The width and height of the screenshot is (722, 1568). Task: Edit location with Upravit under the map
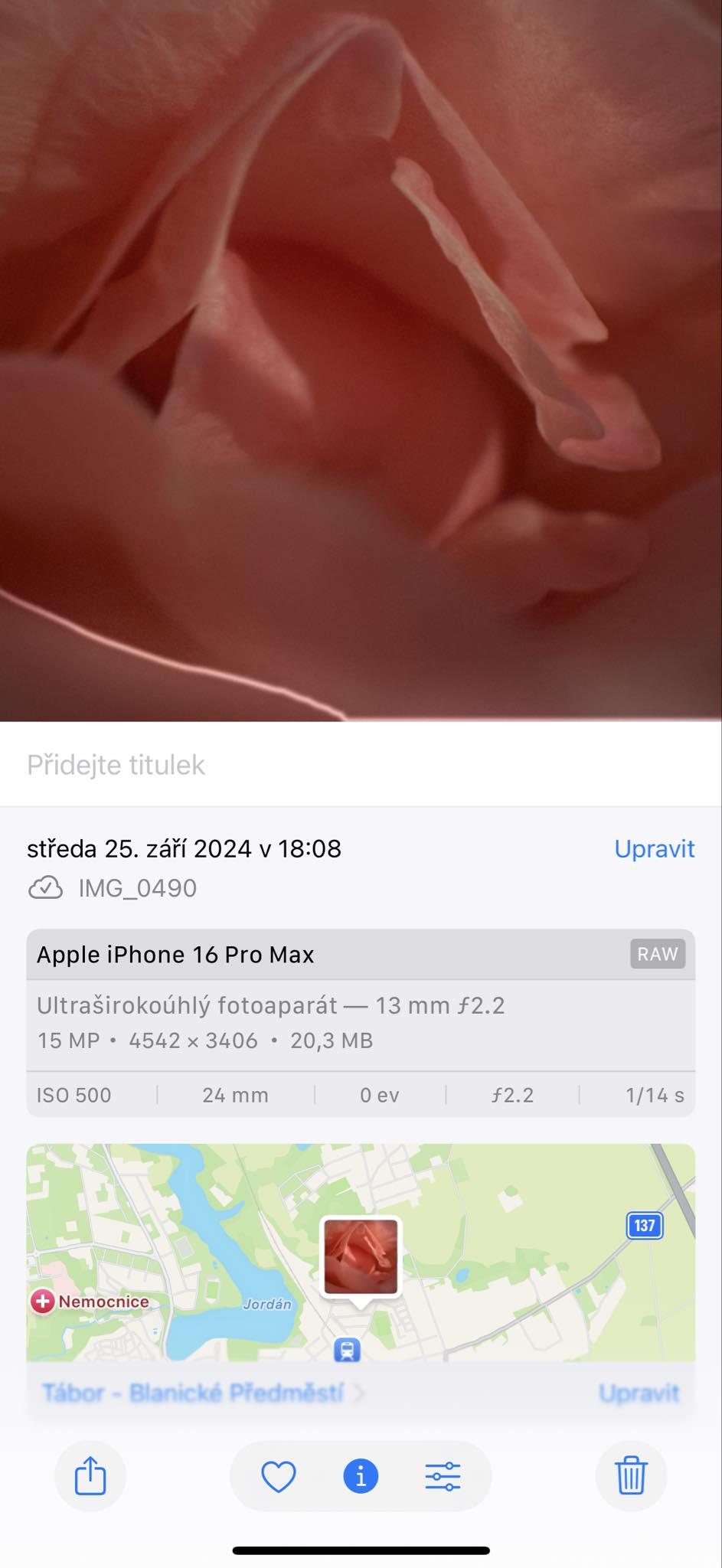(639, 1393)
